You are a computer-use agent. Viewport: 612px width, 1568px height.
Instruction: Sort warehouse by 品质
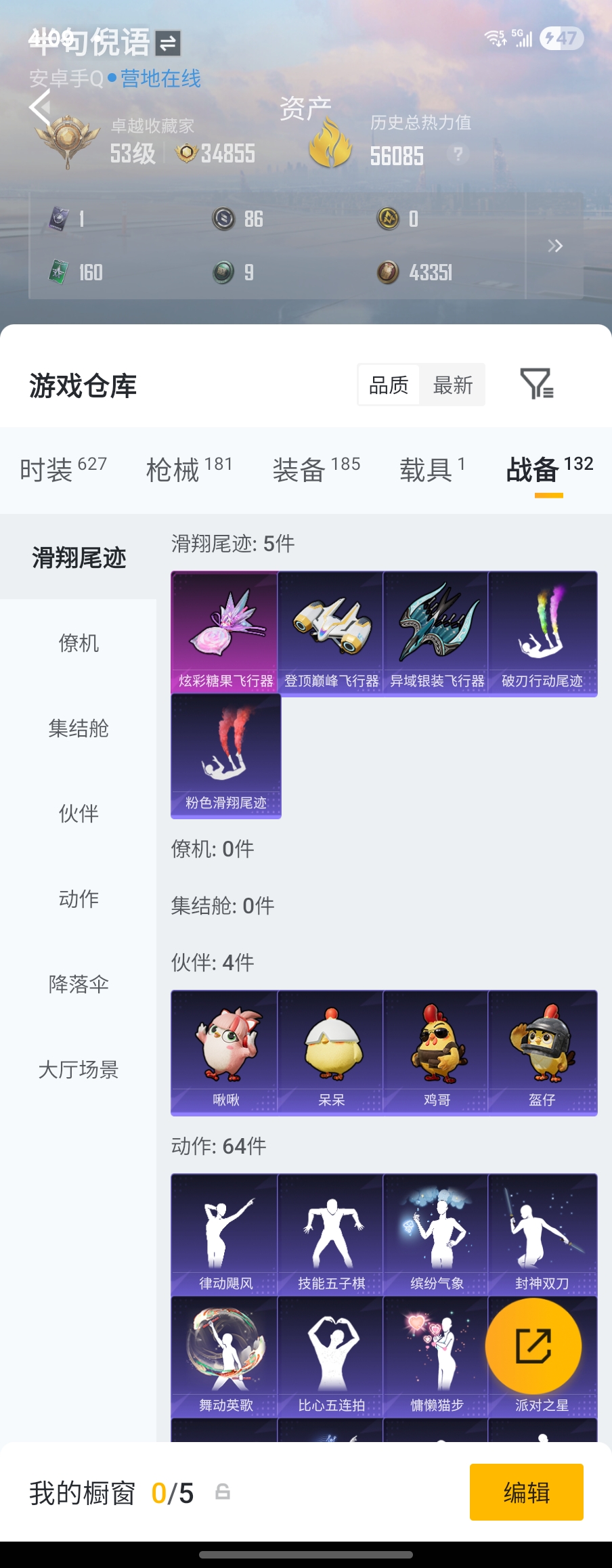pyautogui.click(x=389, y=385)
